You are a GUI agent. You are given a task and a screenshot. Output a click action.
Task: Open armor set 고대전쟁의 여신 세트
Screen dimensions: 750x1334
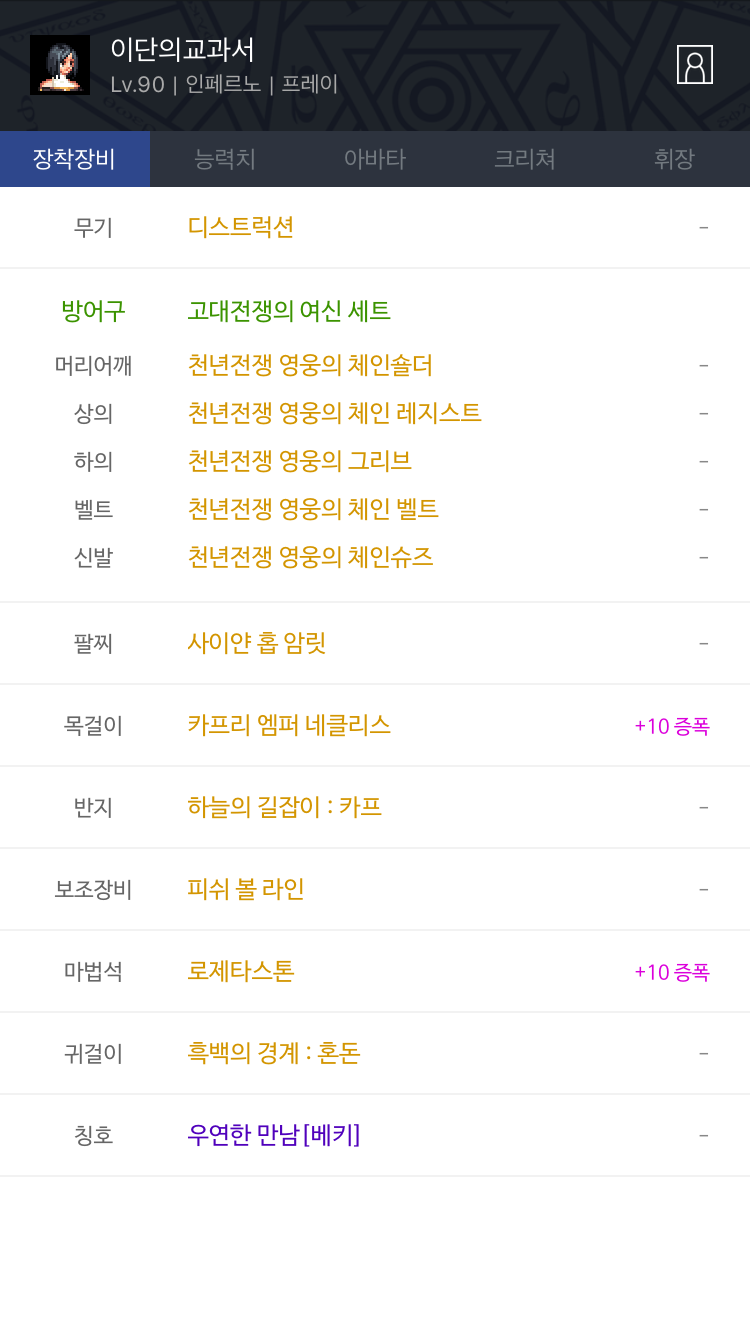[x=289, y=311]
